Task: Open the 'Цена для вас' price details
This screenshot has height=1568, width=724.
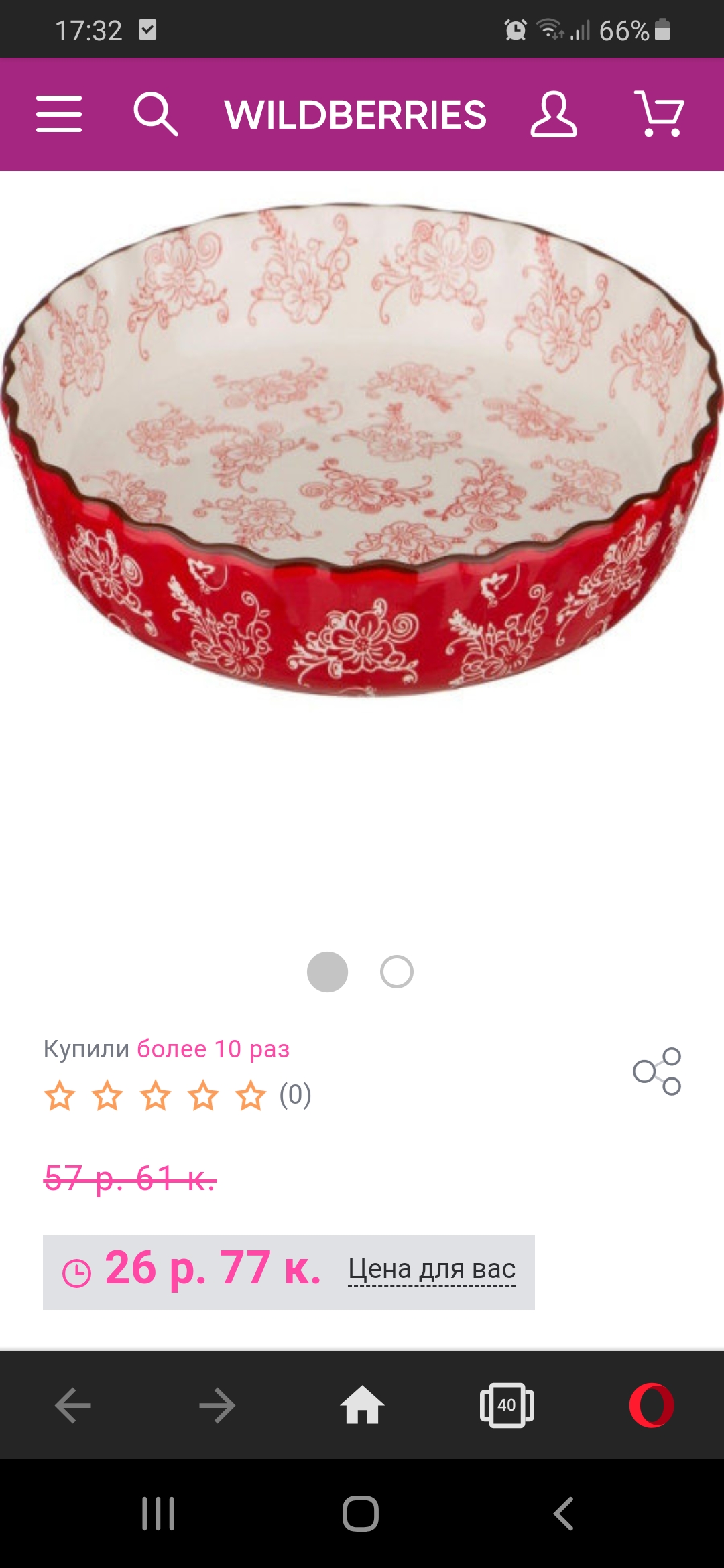Action: [x=432, y=1269]
